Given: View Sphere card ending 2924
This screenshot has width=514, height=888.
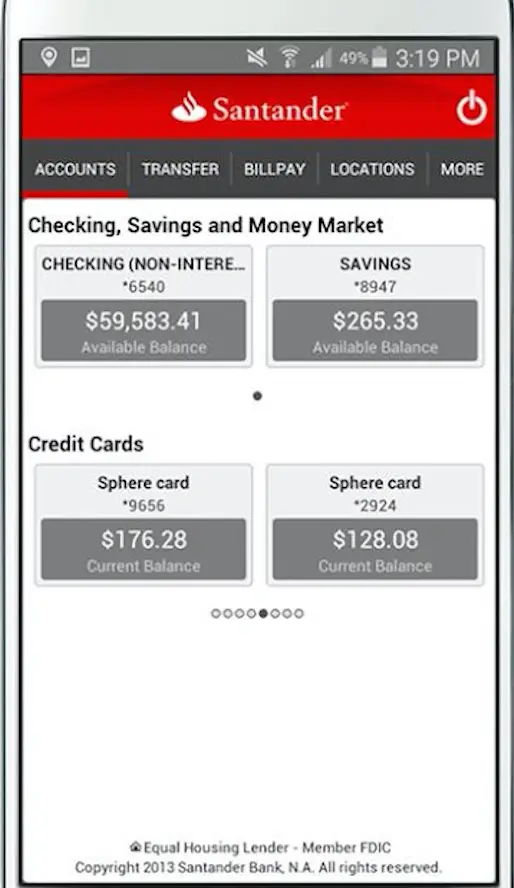Looking at the screenshot, I should pyautogui.click(x=375, y=525).
